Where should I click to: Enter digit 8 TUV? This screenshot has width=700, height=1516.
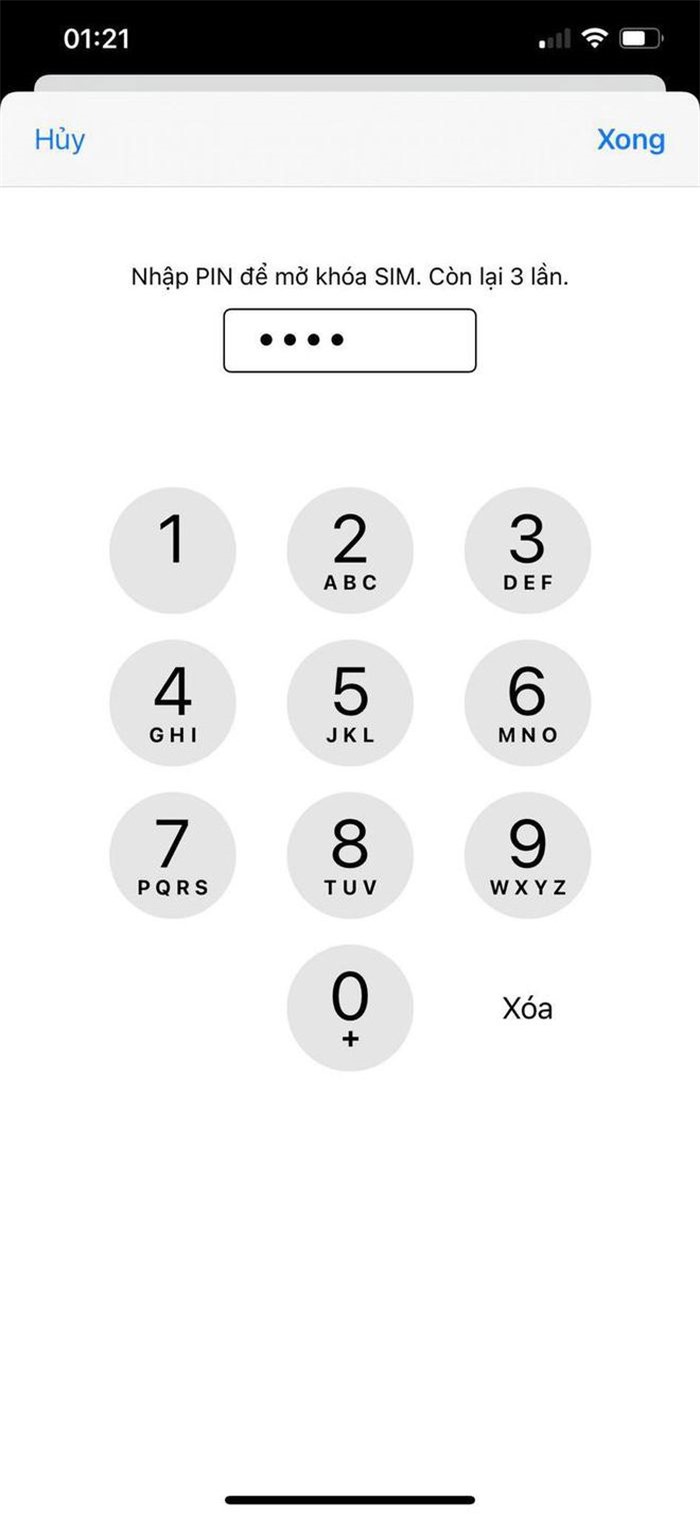tap(350, 855)
